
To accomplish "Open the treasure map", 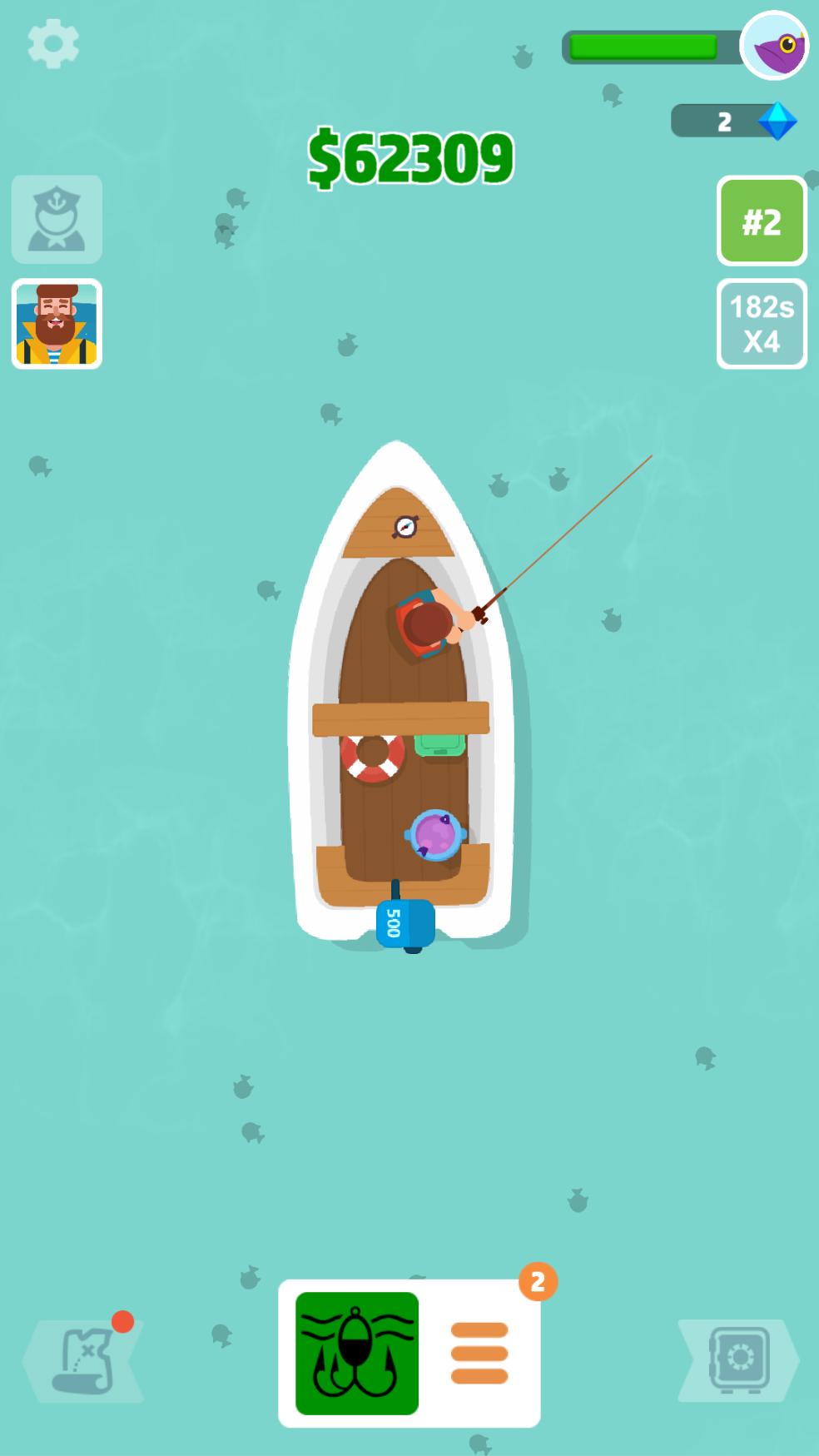I will (83, 1359).
